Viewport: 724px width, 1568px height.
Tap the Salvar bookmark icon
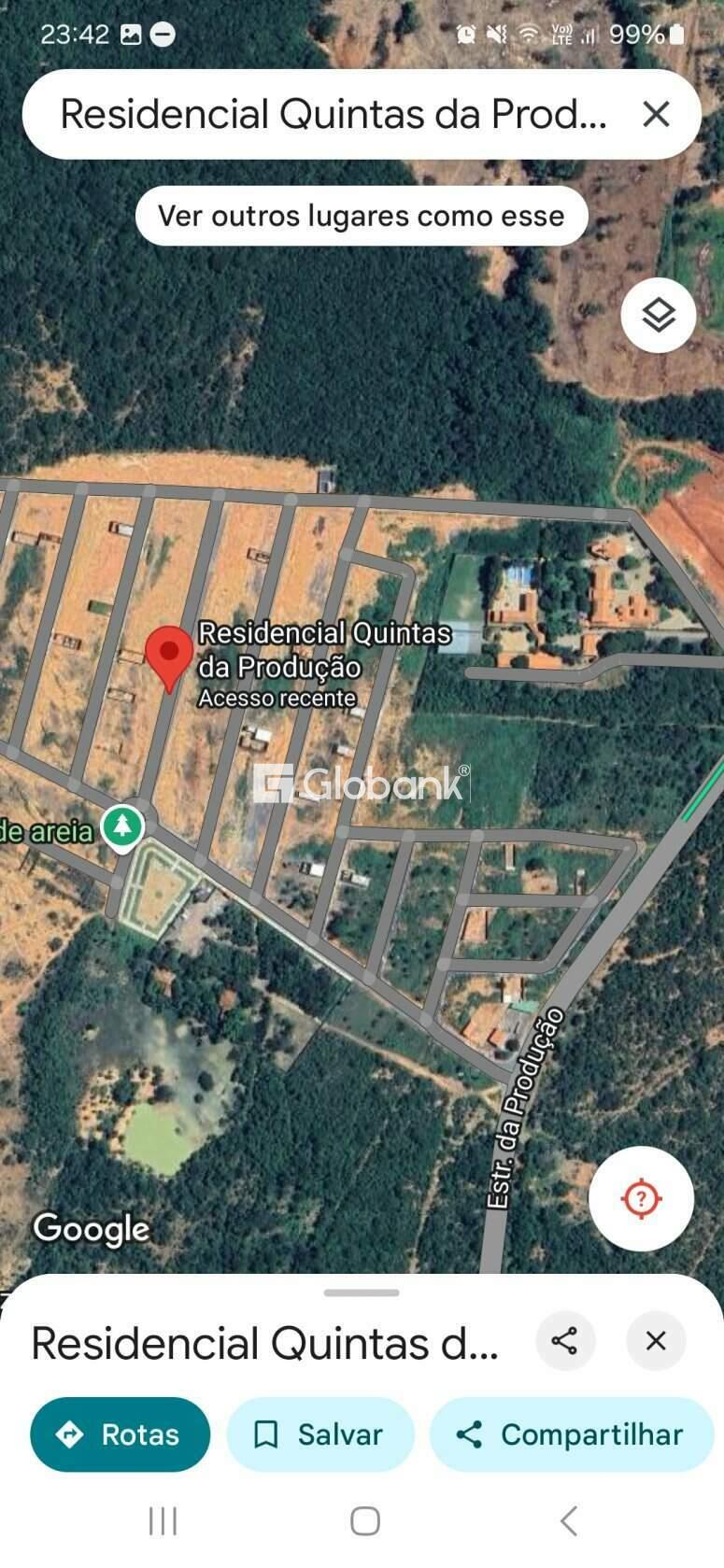pyautogui.click(x=266, y=1434)
